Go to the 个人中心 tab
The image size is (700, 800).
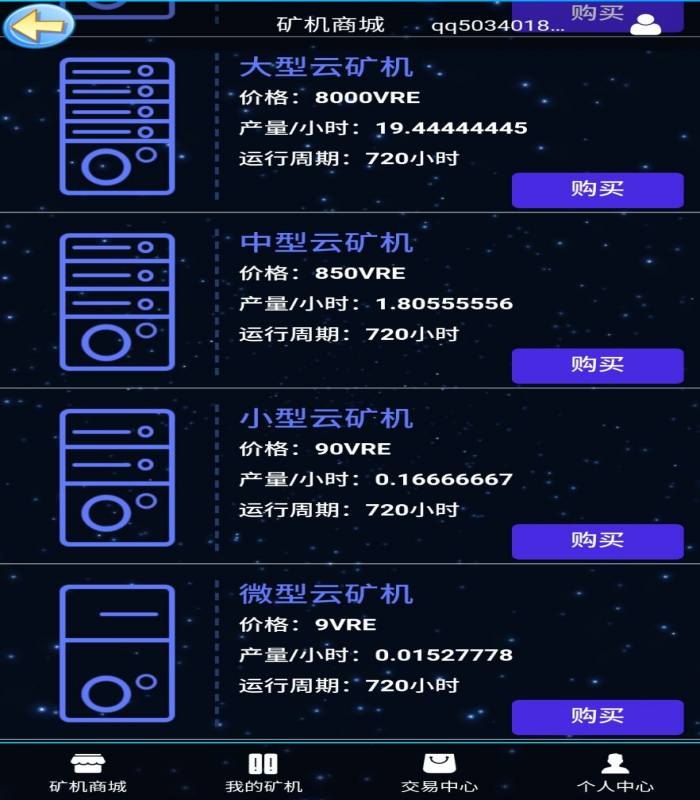pos(615,773)
